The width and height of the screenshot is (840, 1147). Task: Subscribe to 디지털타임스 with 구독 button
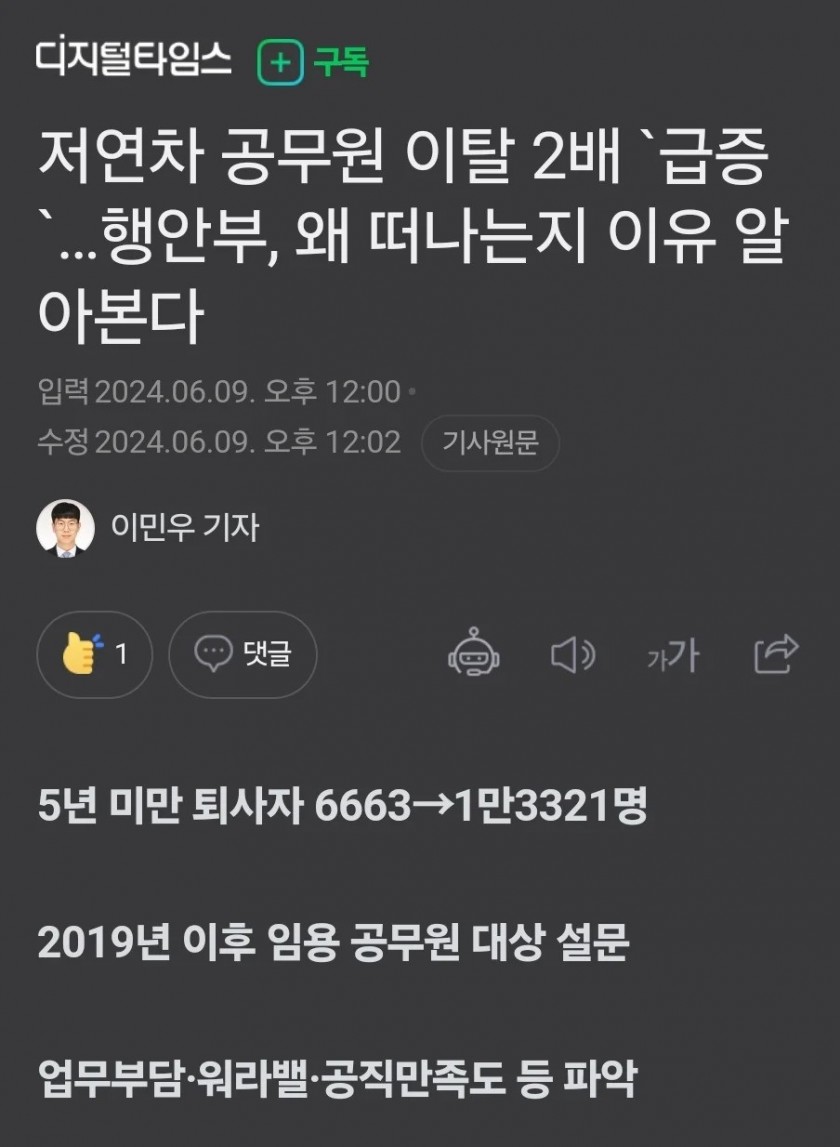[x=314, y=62]
